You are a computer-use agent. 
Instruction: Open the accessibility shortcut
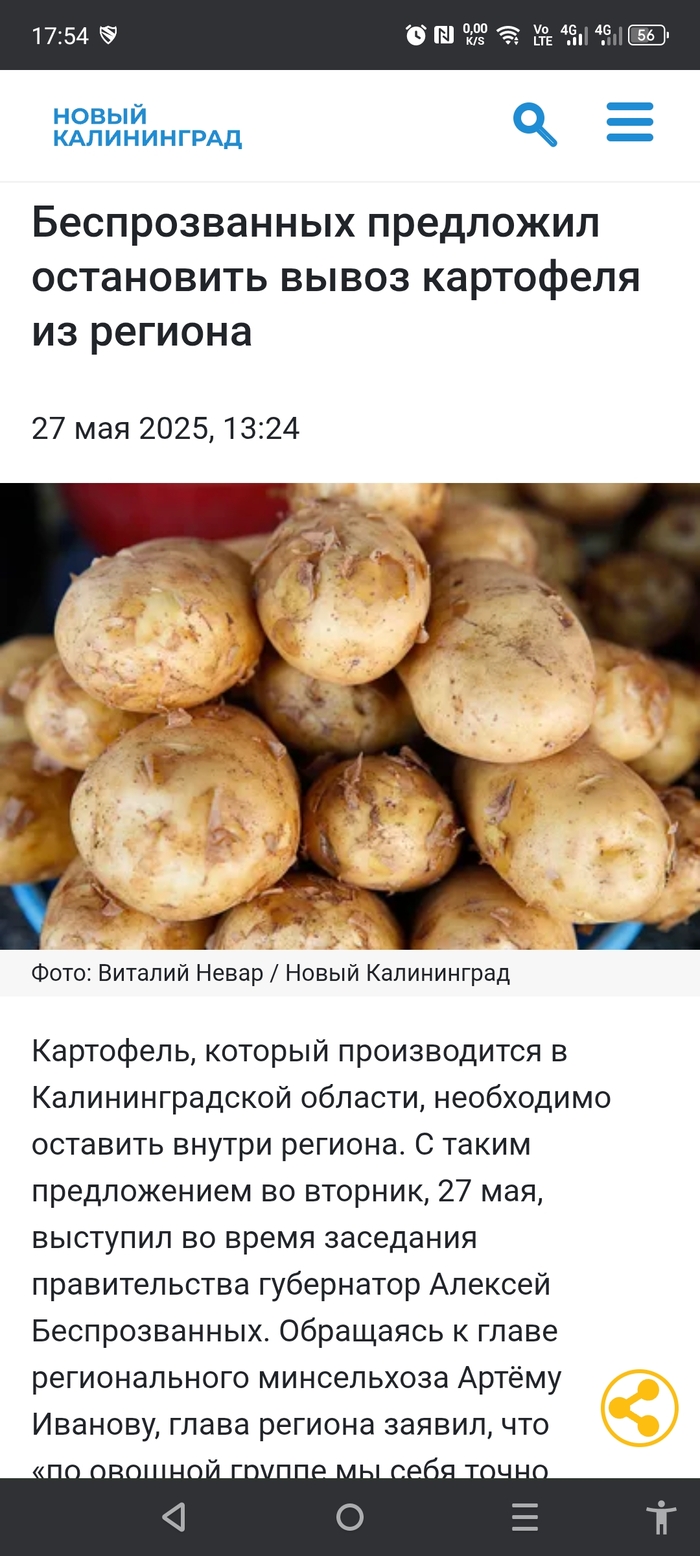(660, 1517)
